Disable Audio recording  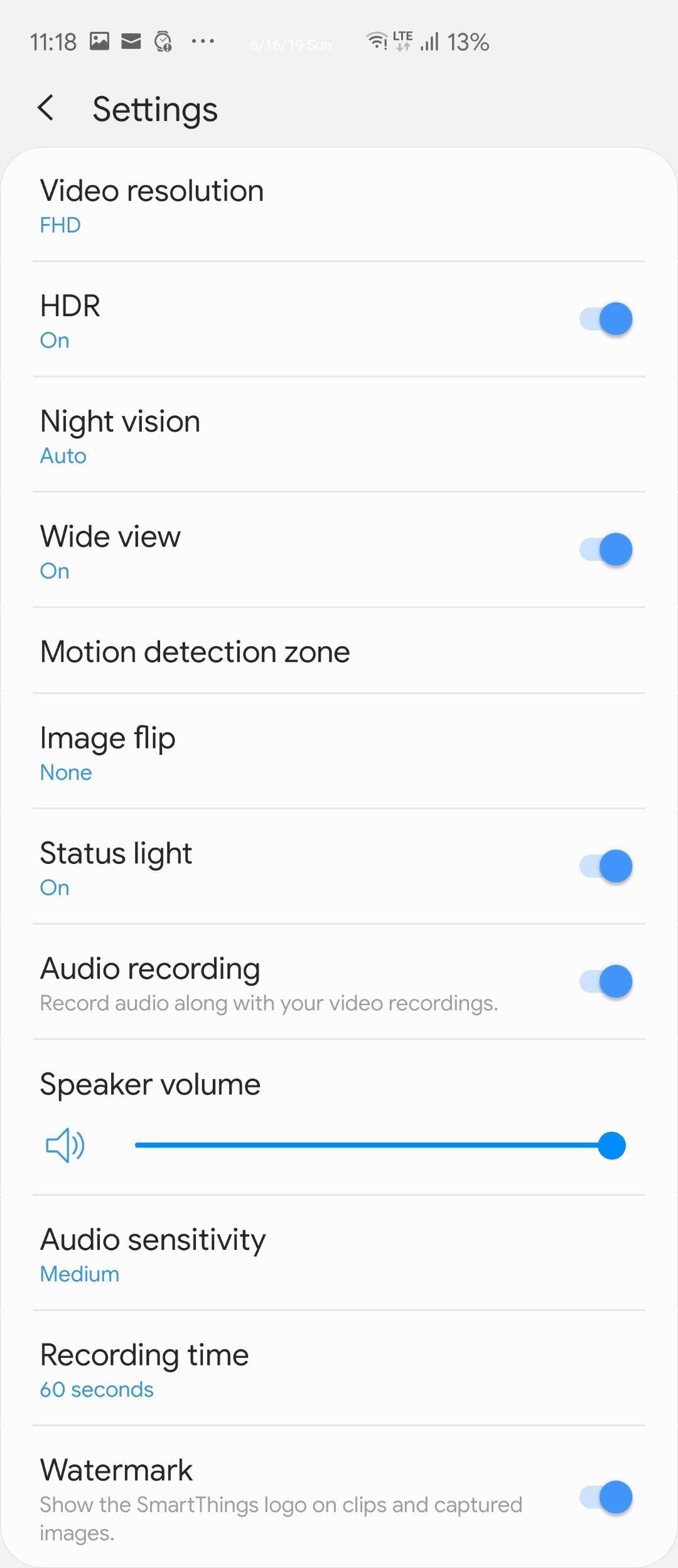point(605,981)
